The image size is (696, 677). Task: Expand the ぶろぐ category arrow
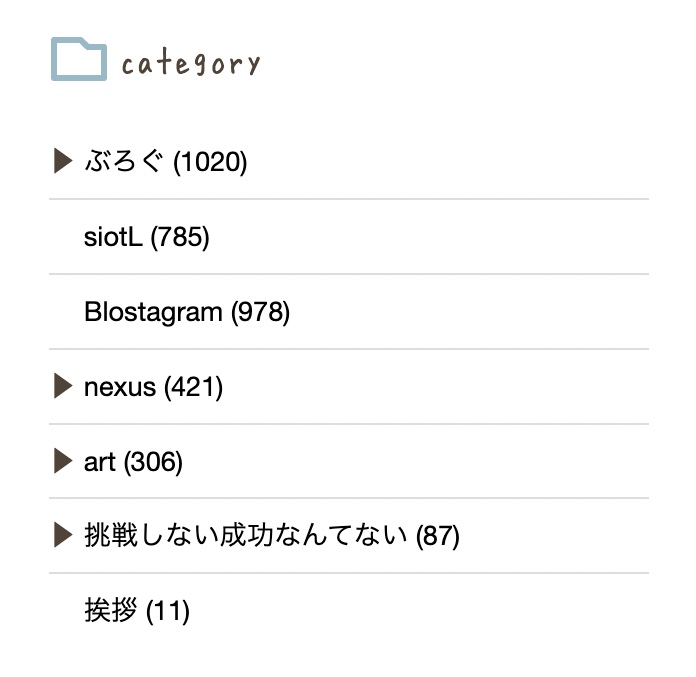pyautogui.click(x=63, y=160)
